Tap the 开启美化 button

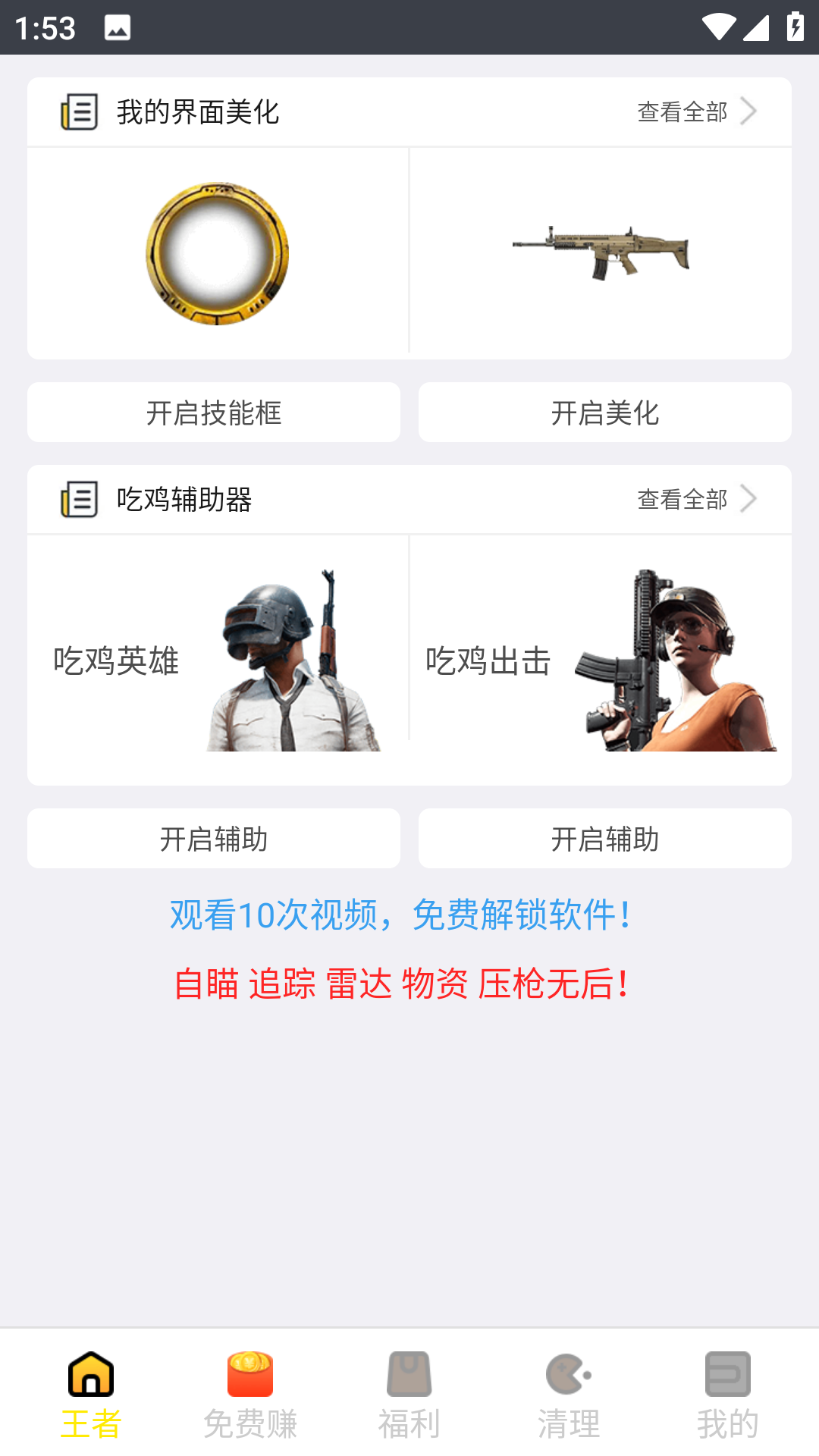tap(605, 413)
